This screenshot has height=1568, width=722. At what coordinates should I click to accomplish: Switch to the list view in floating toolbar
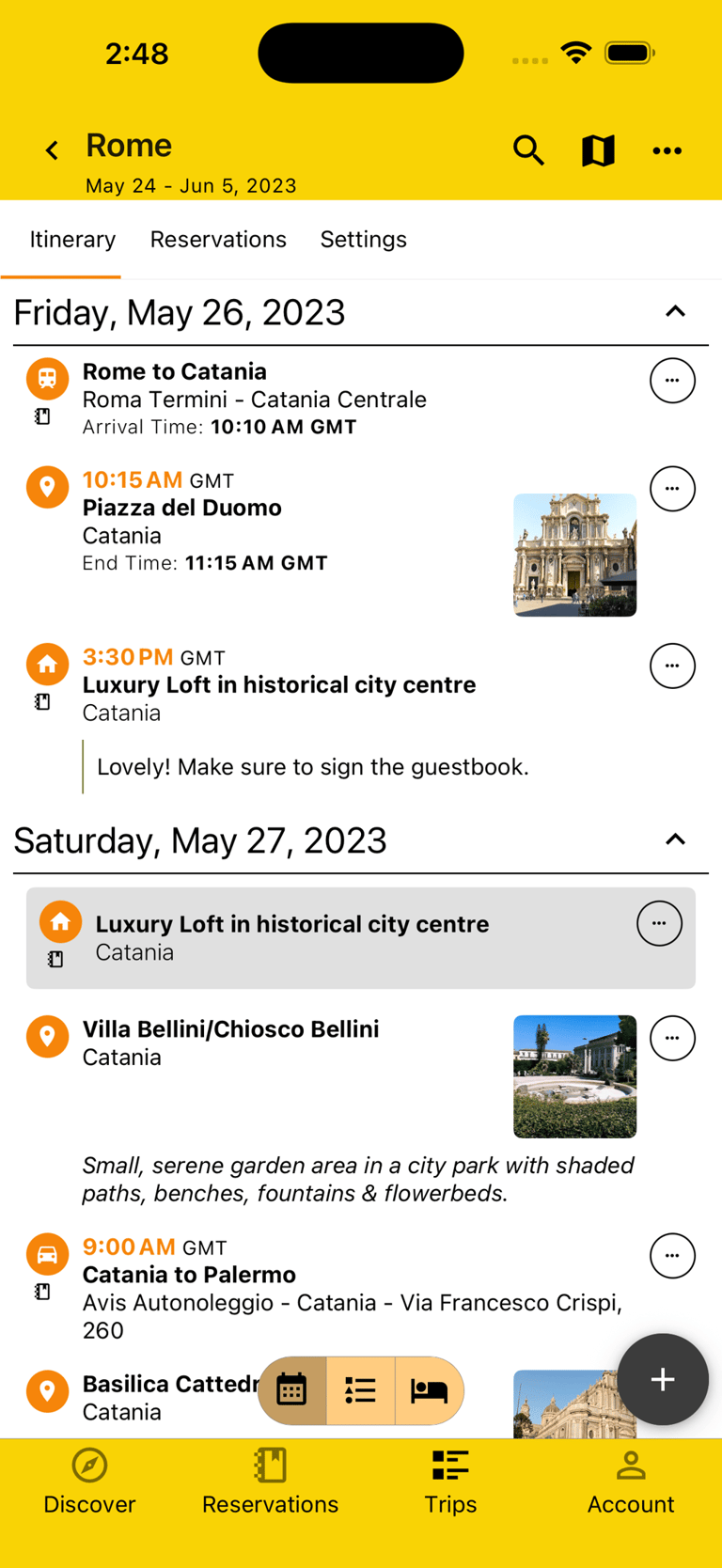(x=361, y=1390)
